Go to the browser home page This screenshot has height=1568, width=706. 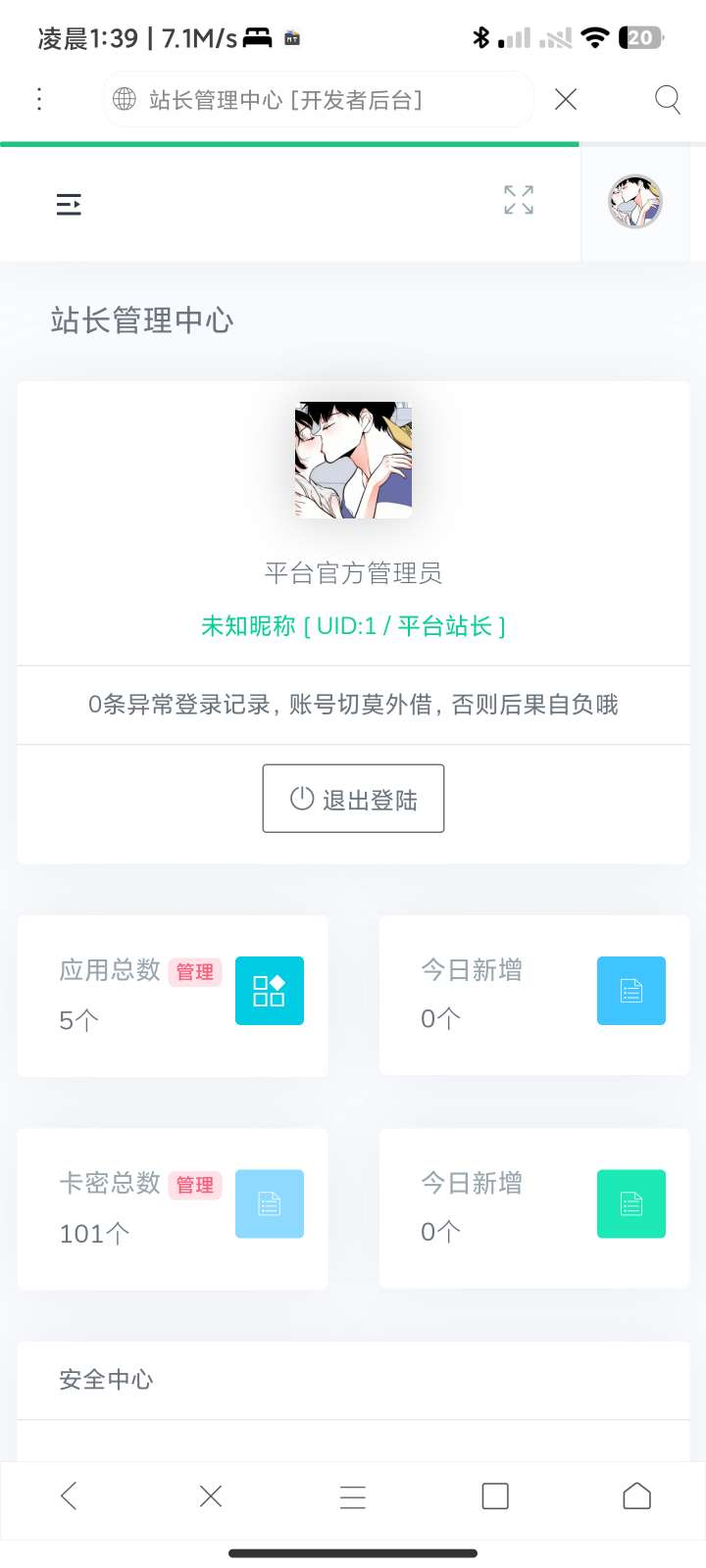click(637, 1495)
